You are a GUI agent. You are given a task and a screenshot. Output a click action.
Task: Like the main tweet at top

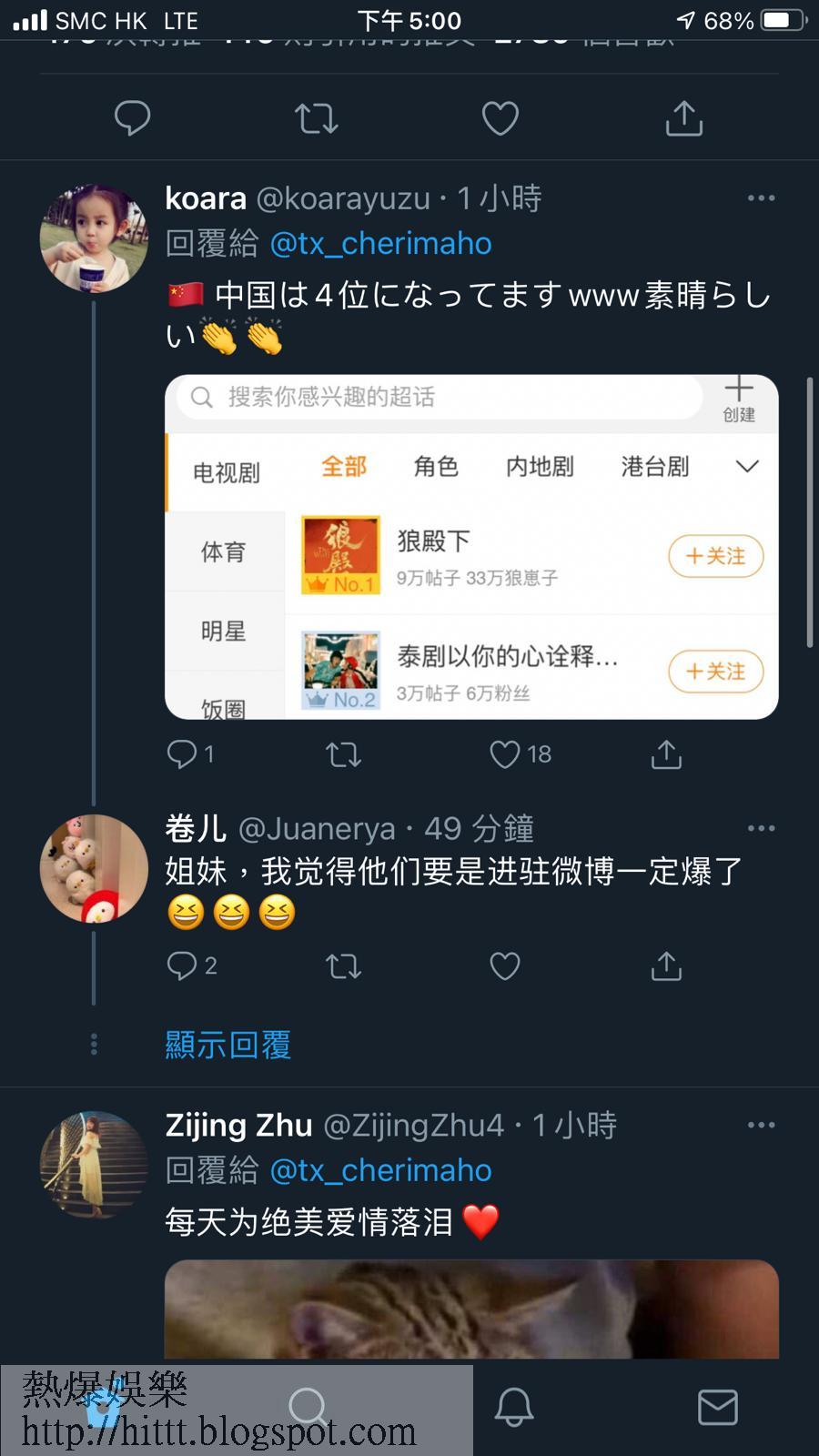click(x=500, y=118)
